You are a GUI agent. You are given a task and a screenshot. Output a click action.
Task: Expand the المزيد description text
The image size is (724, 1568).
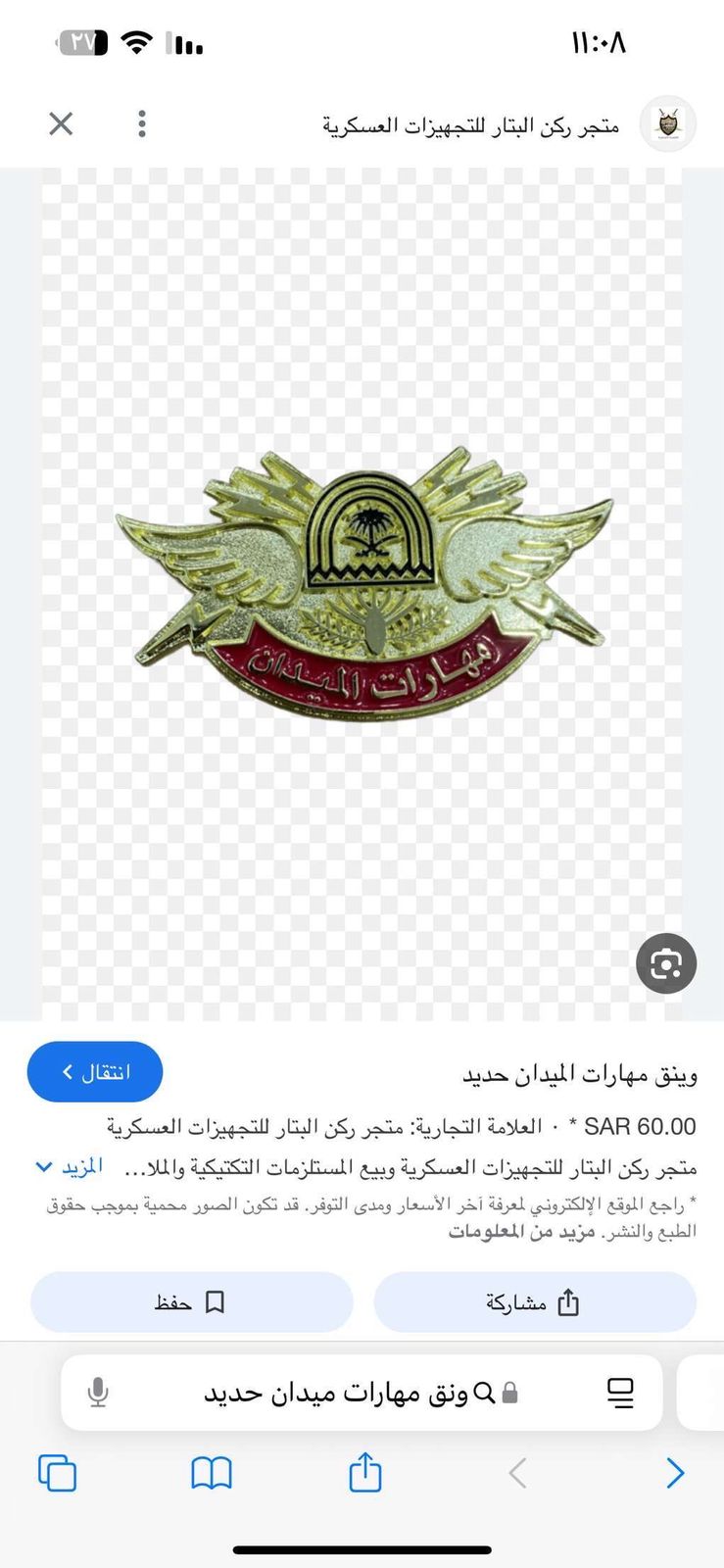point(70,1167)
